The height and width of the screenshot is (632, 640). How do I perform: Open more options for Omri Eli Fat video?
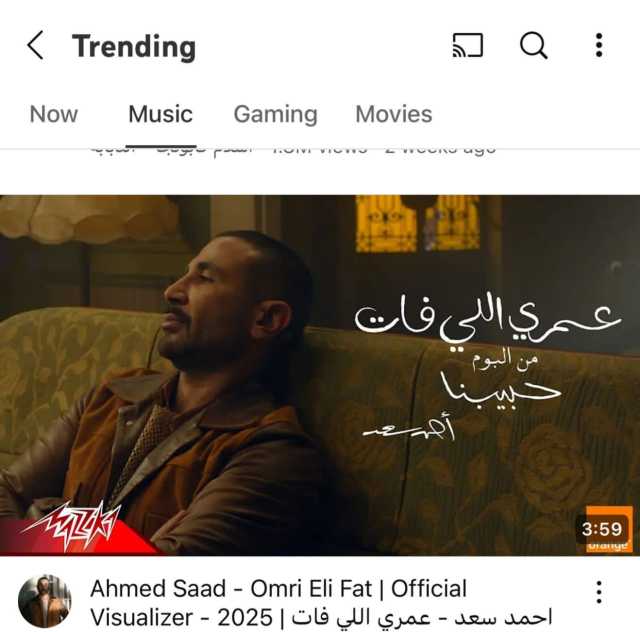click(x=599, y=590)
